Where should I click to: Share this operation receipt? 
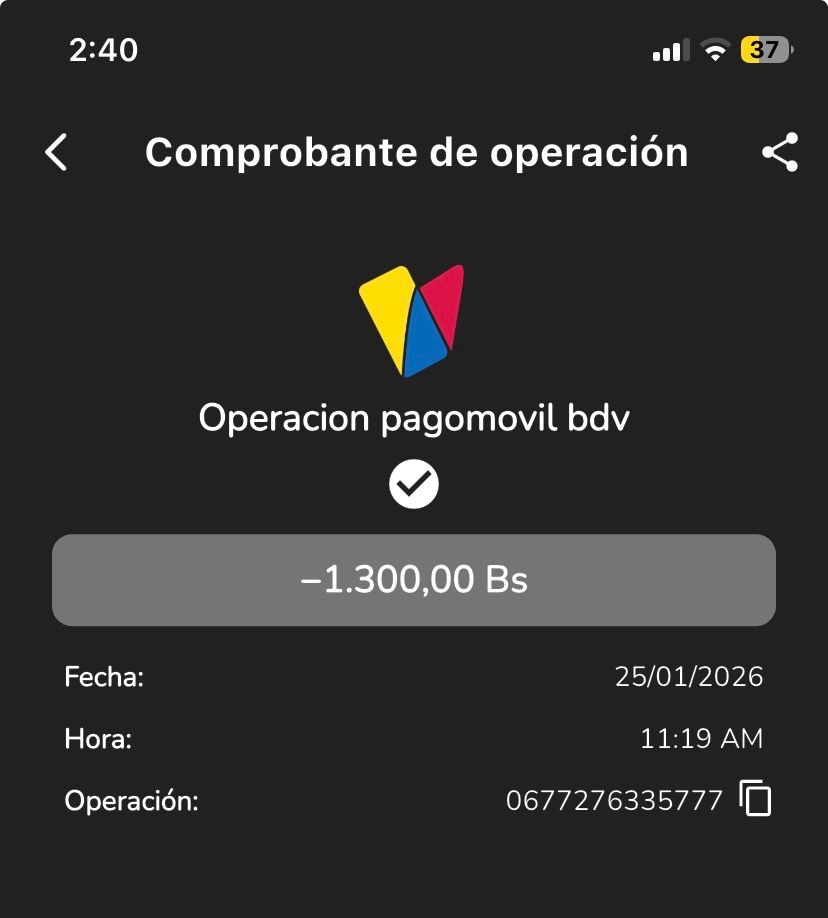(x=779, y=152)
